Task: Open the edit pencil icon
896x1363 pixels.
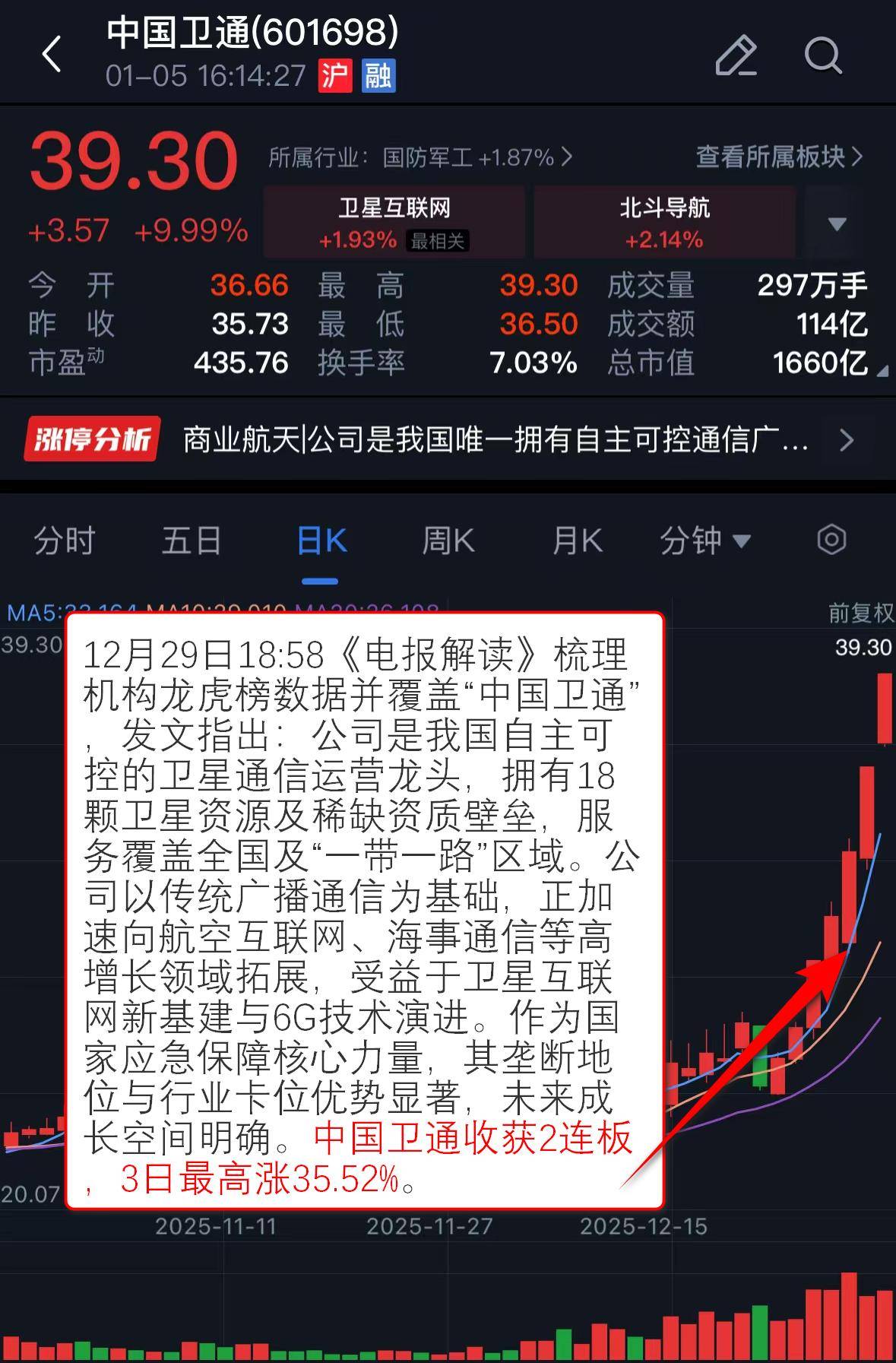Action: [736, 55]
